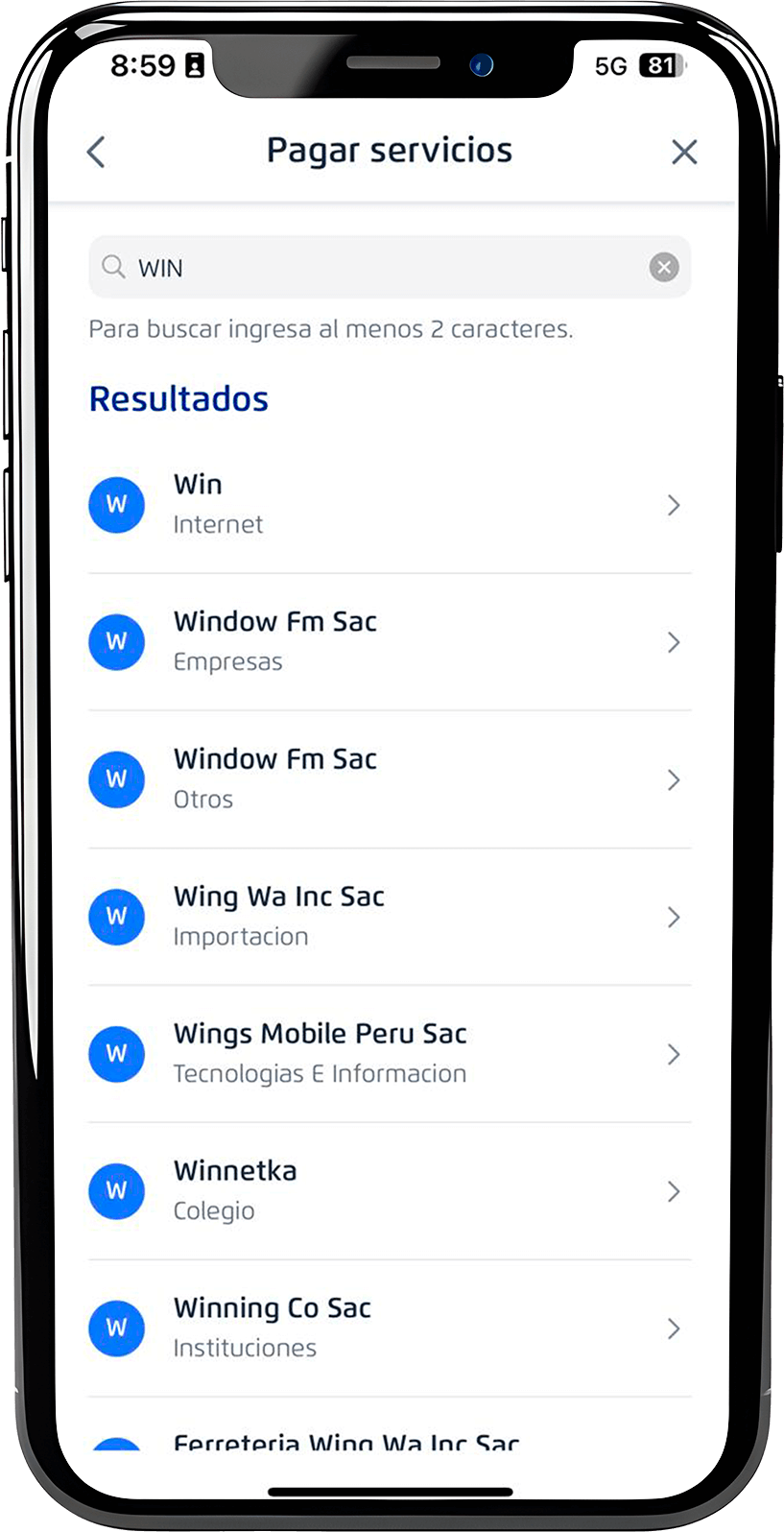Select Window Fm Sac under Otros

pyautogui.click(x=390, y=779)
